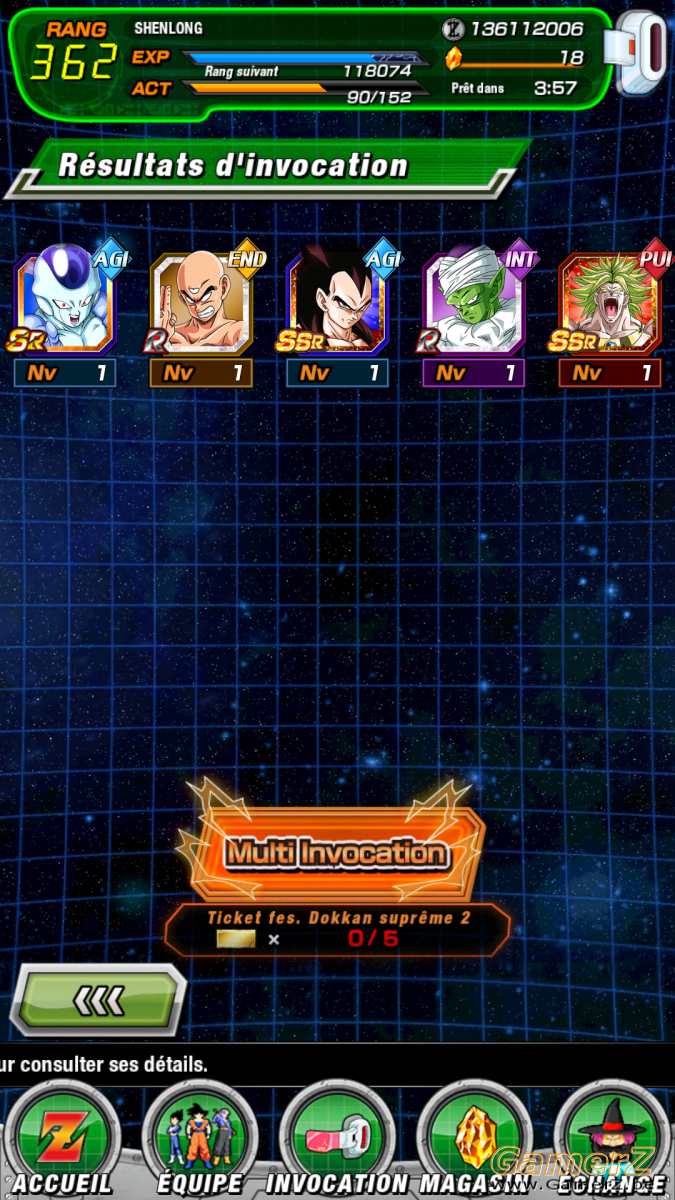
Task: View the SR AGI Frieza card details
Action: 65,300
